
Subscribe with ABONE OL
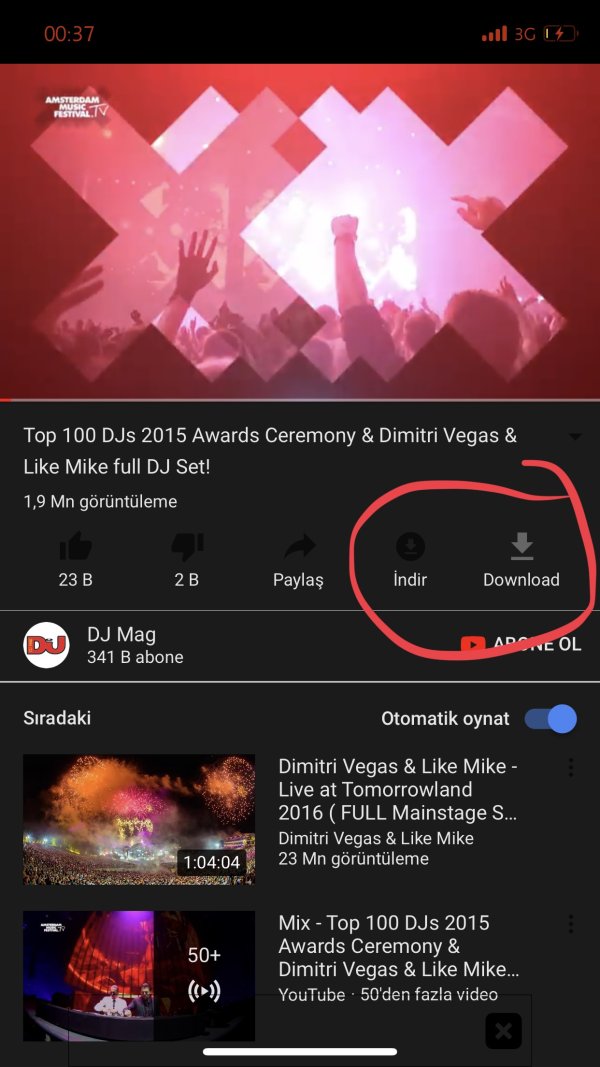click(520, 645)
